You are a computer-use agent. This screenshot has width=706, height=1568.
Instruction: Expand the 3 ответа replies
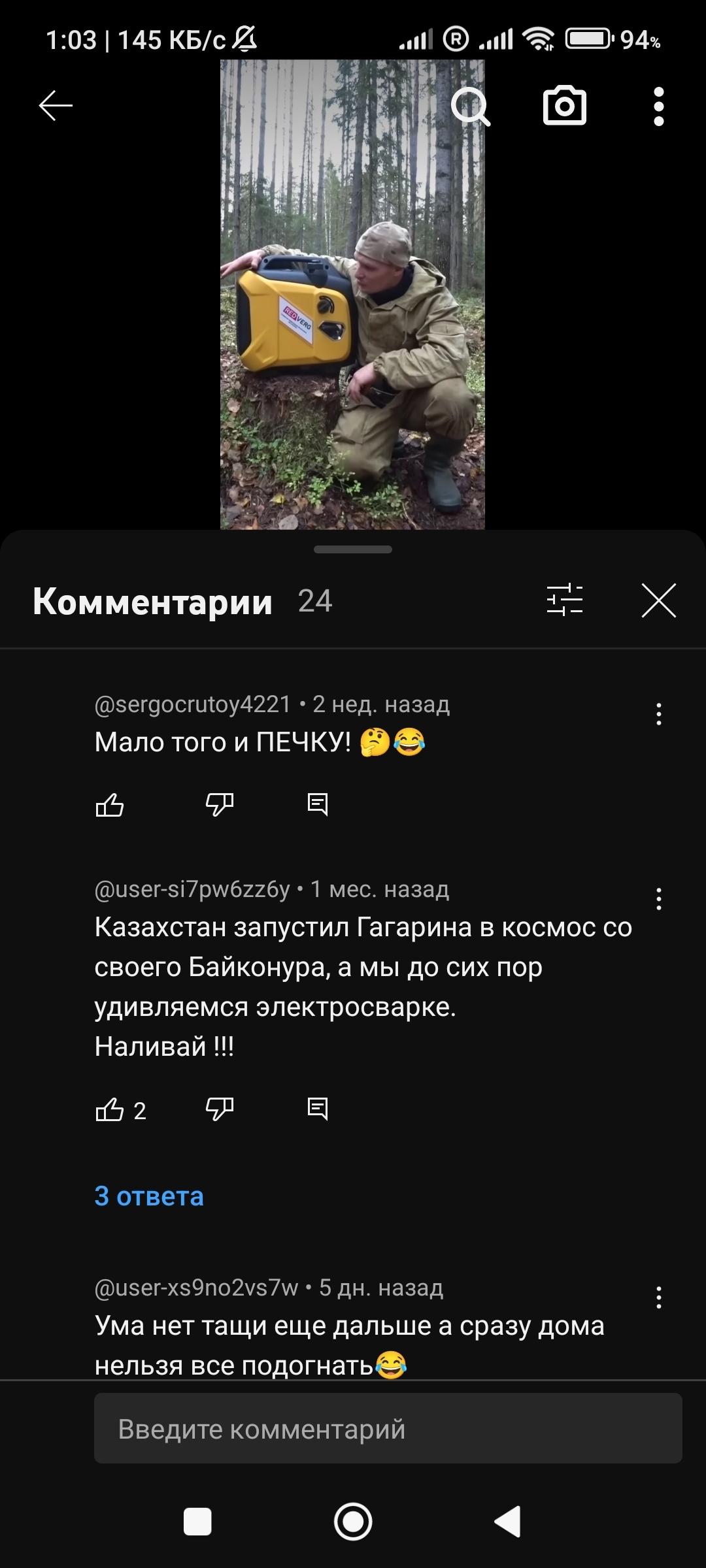coord(149,1196)
